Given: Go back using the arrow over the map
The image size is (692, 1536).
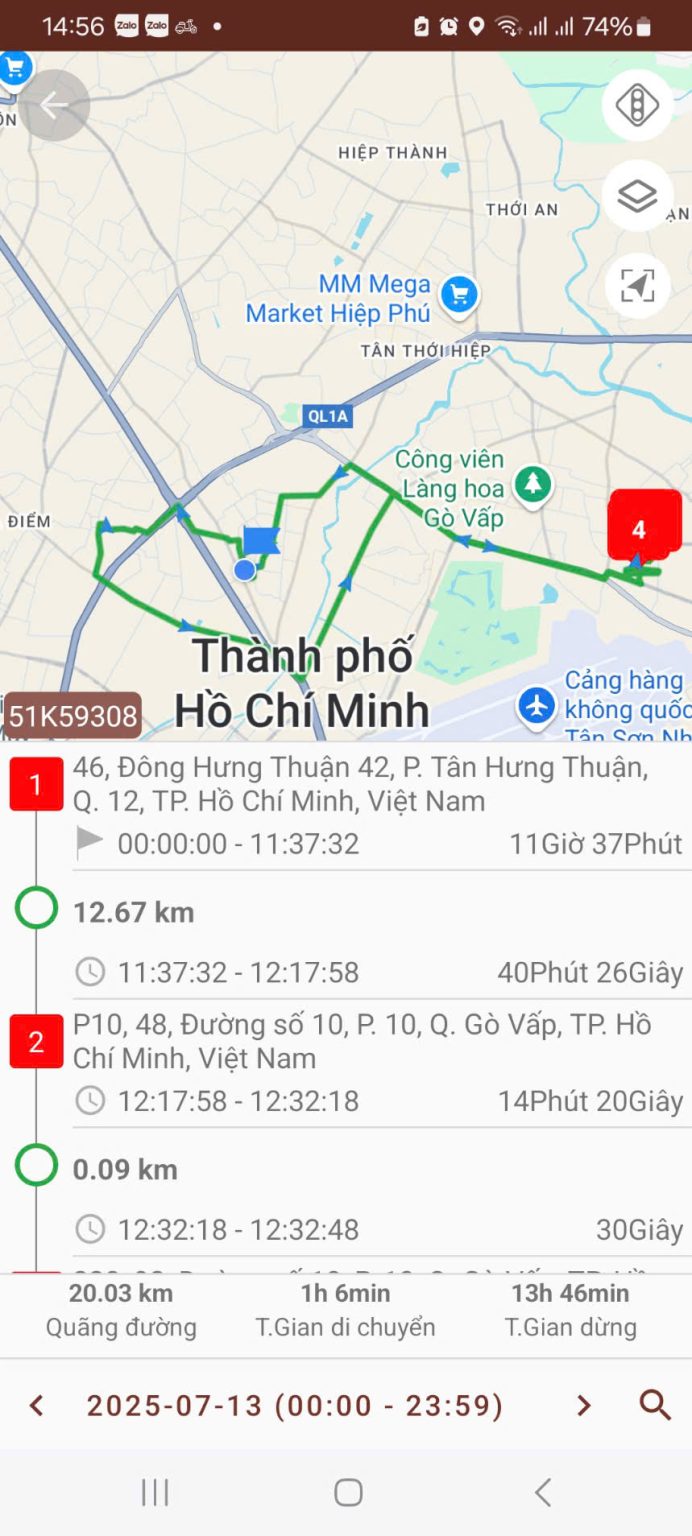Looking at the screenshot, I should 54,105.
